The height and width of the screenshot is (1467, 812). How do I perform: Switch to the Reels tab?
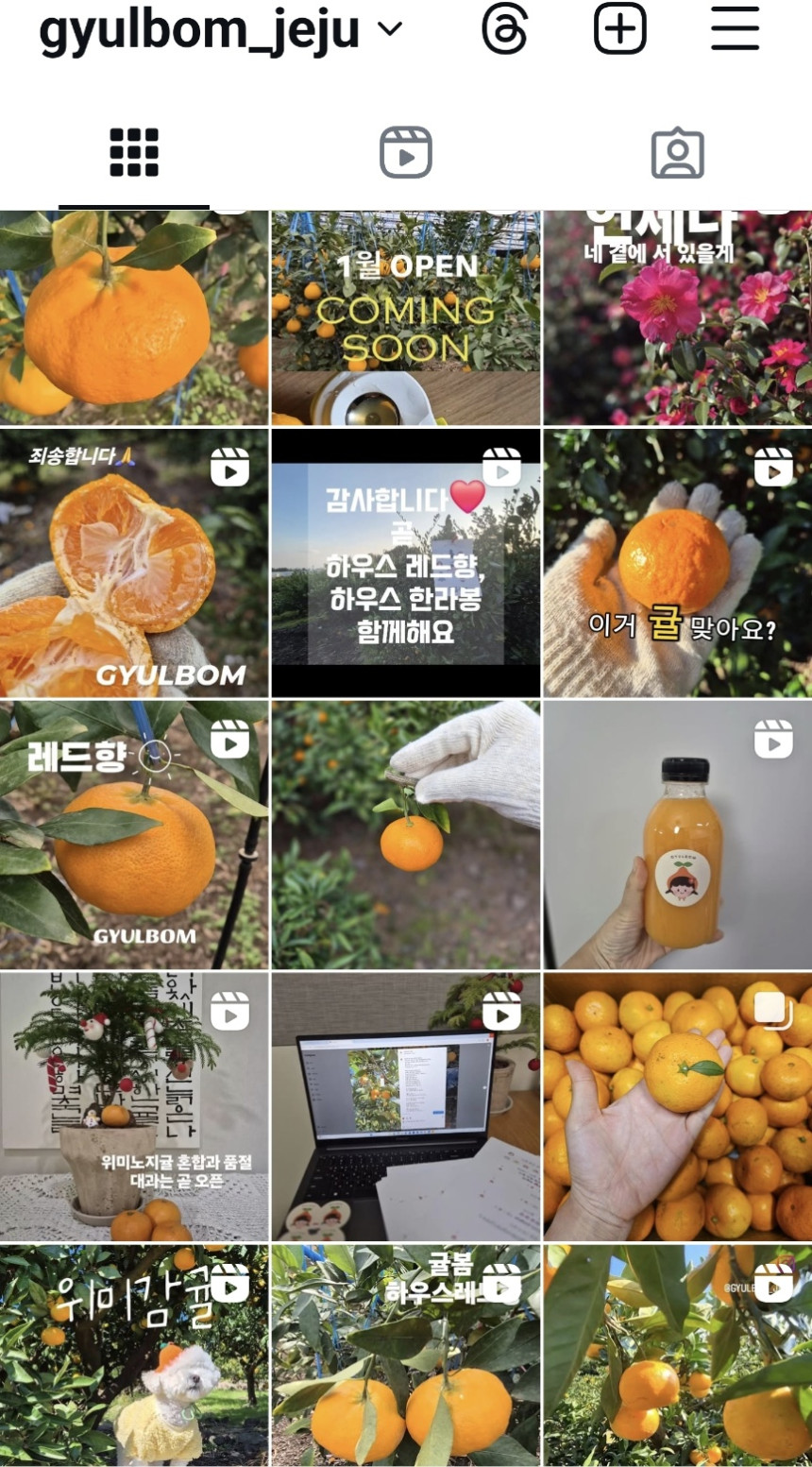tap(406, 153)
